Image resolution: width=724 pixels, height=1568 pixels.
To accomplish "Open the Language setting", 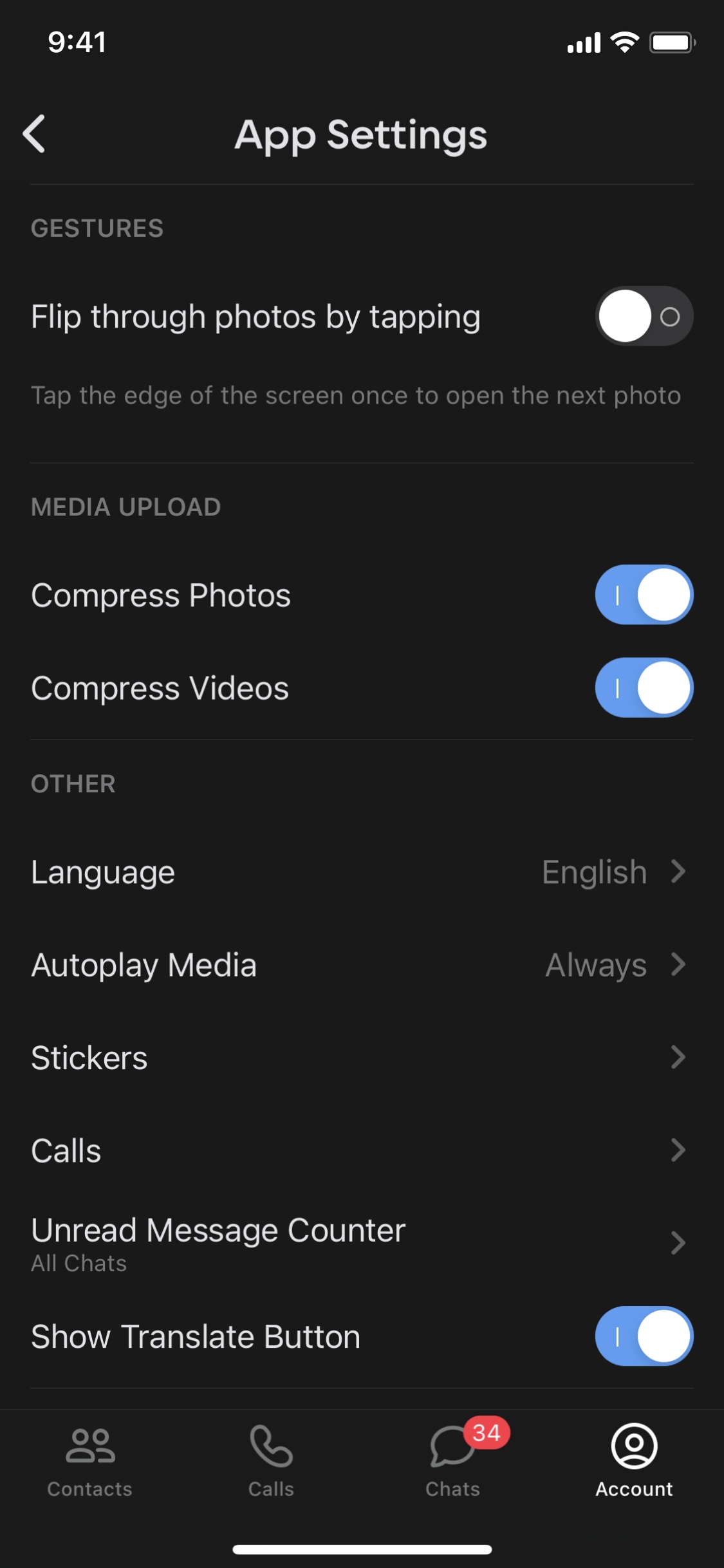I will click(360, 872).
